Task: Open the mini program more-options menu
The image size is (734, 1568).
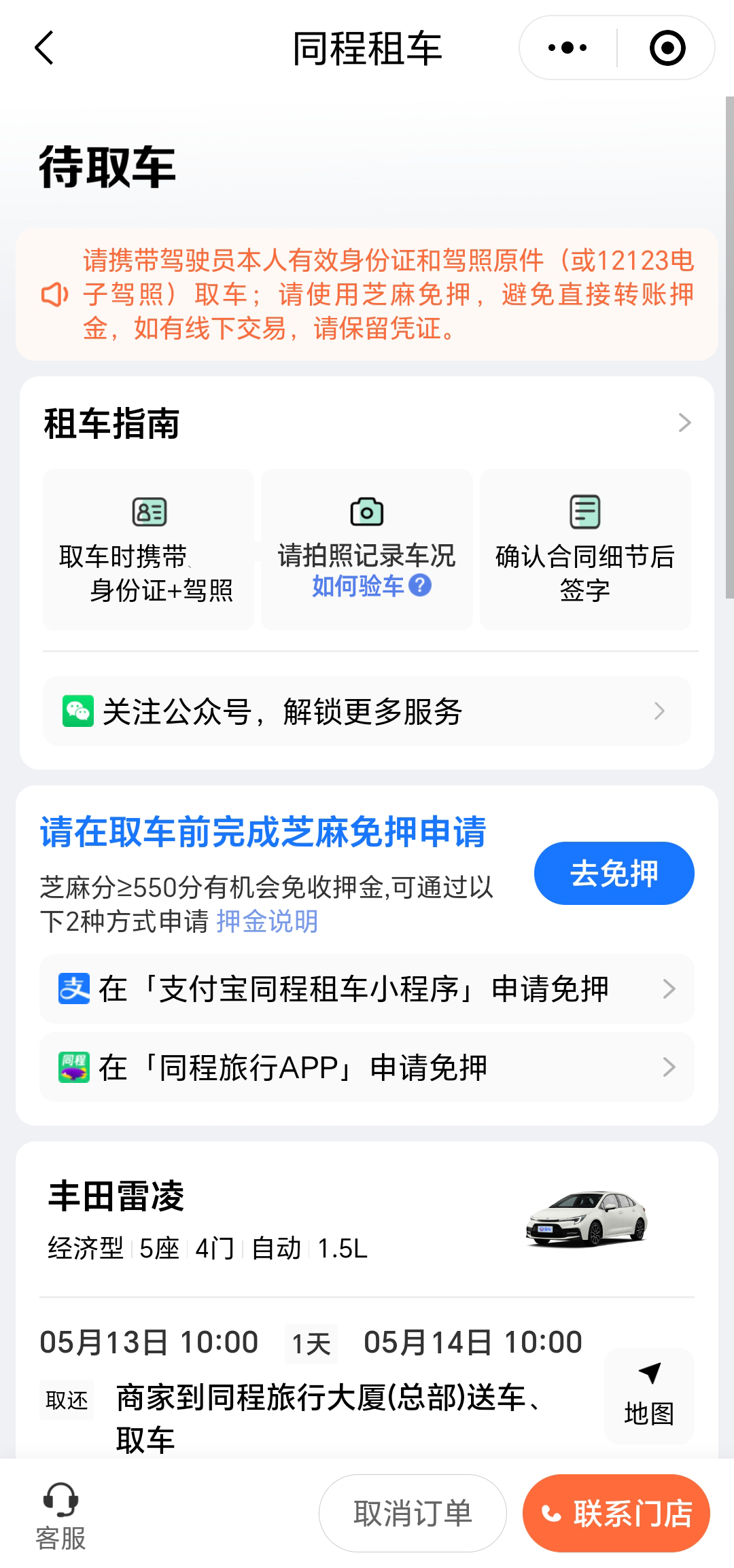Action: tap(567, 48)
